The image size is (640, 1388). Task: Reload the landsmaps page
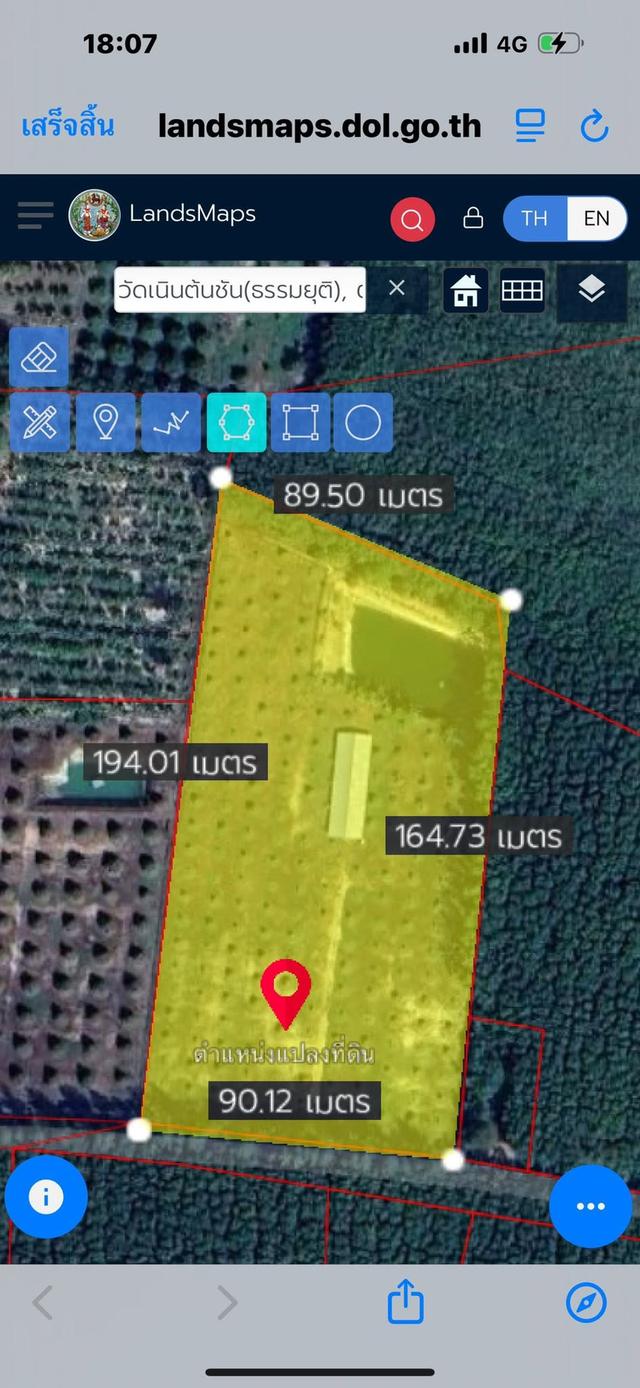[595, 126]
